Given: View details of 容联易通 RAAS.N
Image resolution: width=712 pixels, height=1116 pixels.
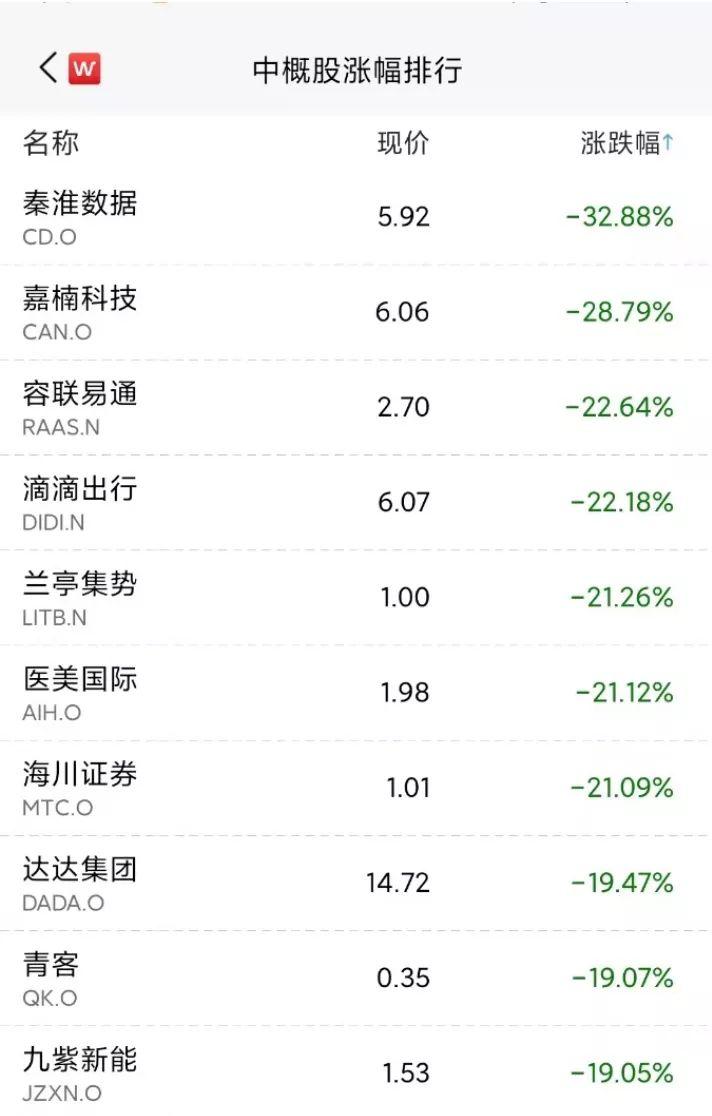Looking at the screenshot, I should coord(80,407).
